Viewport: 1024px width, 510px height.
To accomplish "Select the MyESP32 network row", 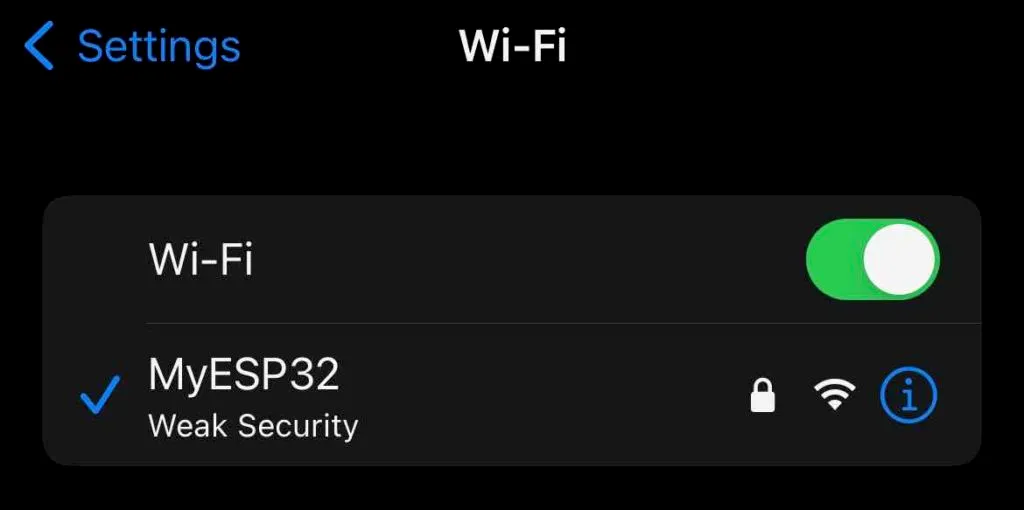I will pos(400,396).
